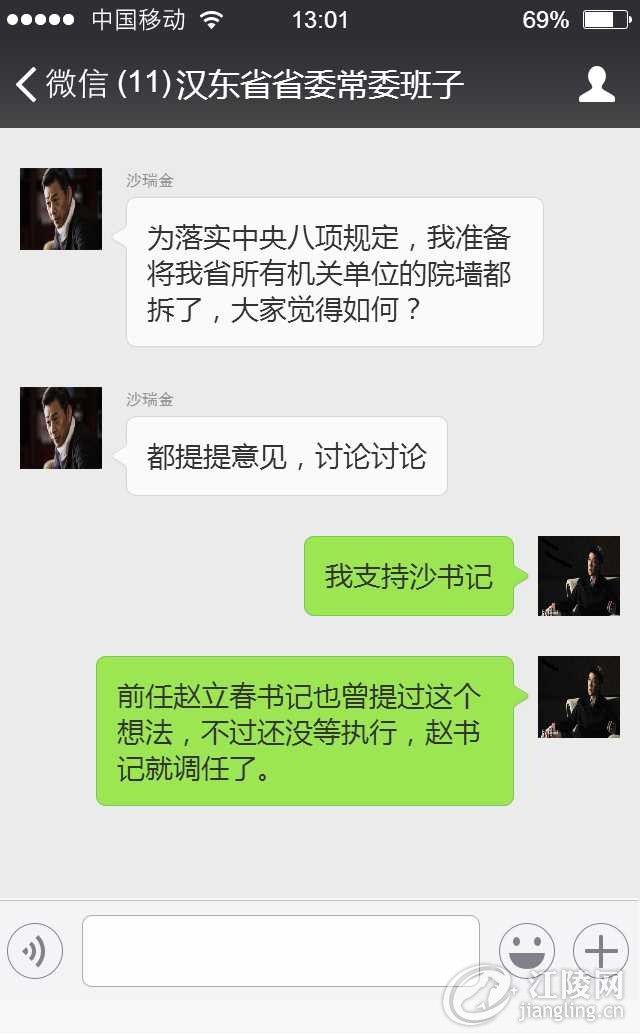Switch to voice message input

point(35,951)
